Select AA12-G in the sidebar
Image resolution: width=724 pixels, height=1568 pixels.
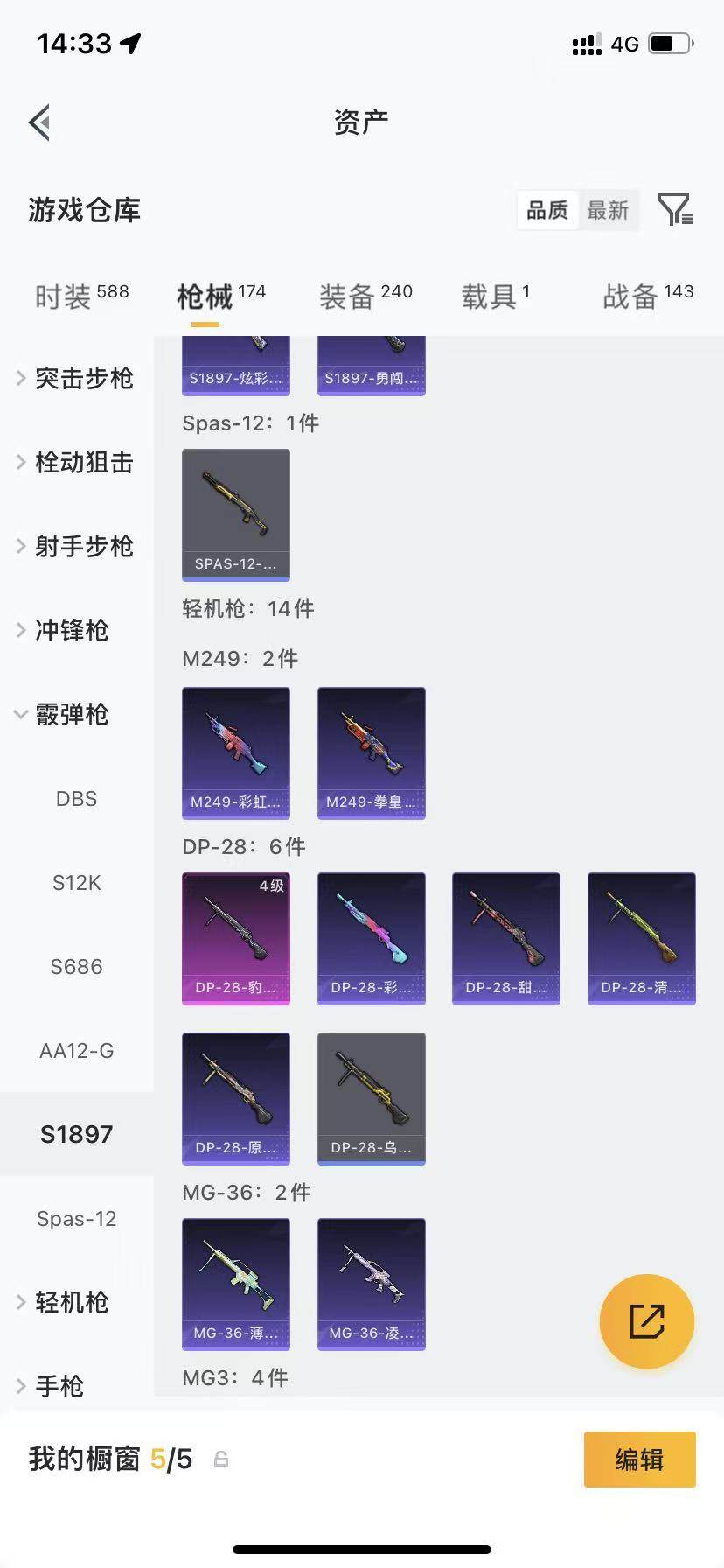pyautogui.click(x=76, y=1050)
